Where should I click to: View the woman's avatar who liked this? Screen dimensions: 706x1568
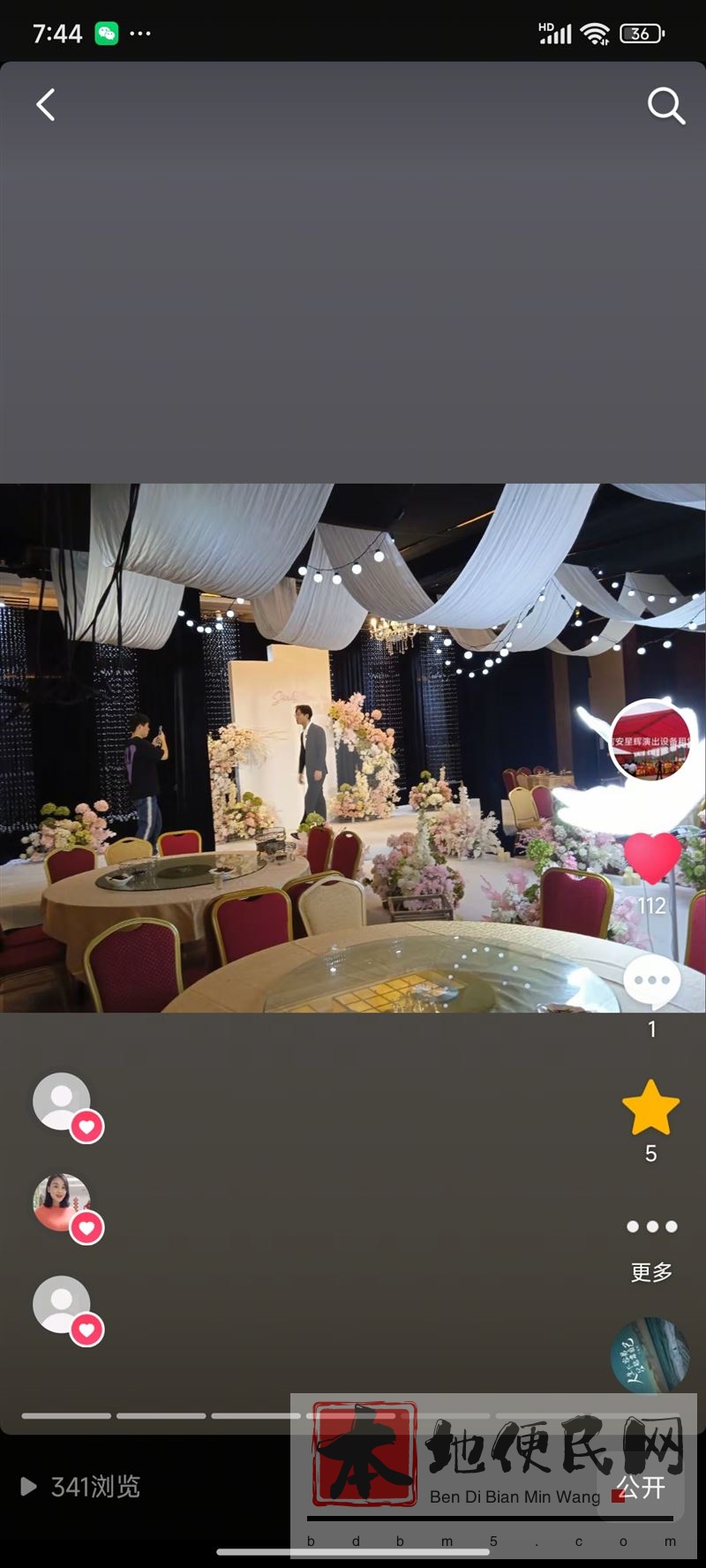point(62,1202)
